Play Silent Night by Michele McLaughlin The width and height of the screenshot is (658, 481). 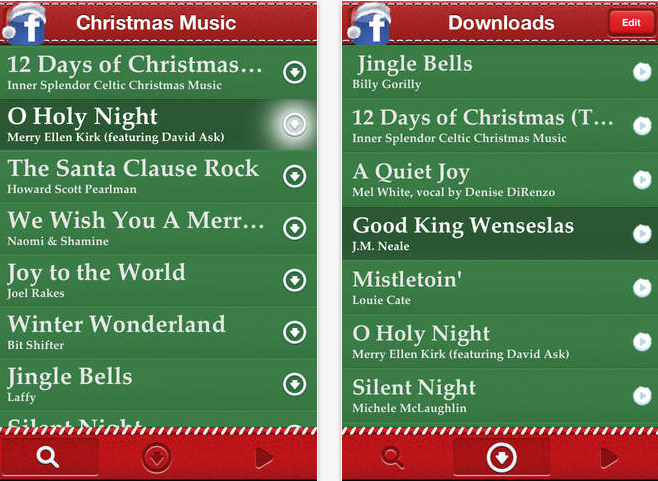[640, 396]
